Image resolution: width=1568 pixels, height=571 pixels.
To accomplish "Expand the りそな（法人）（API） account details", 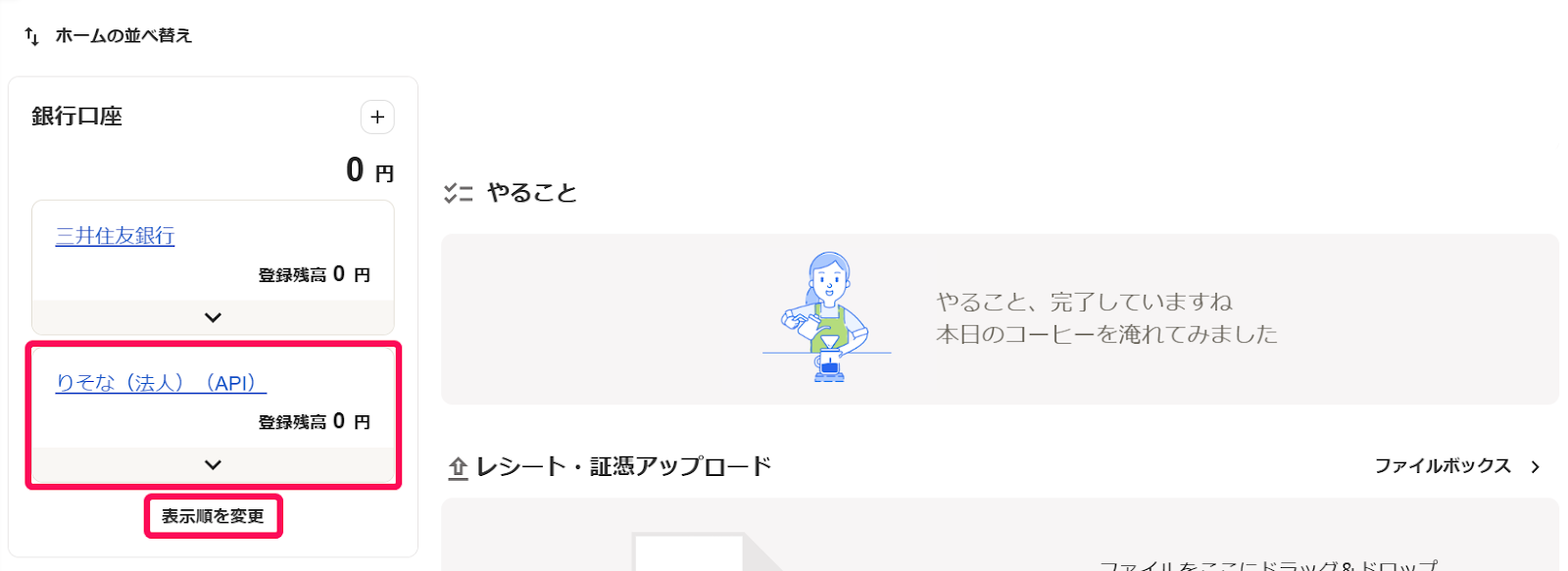I will point(213,465).
